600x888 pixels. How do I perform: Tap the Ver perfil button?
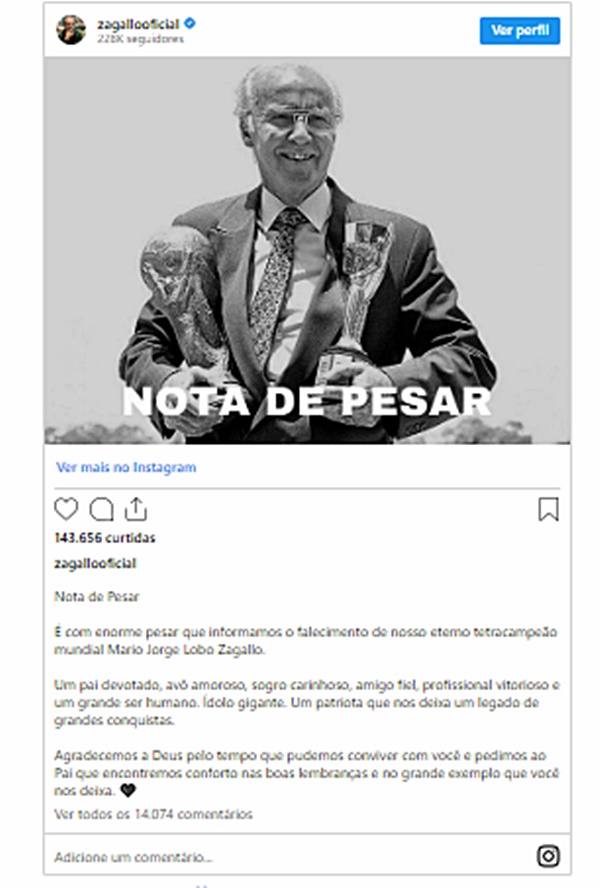point(519,30)
